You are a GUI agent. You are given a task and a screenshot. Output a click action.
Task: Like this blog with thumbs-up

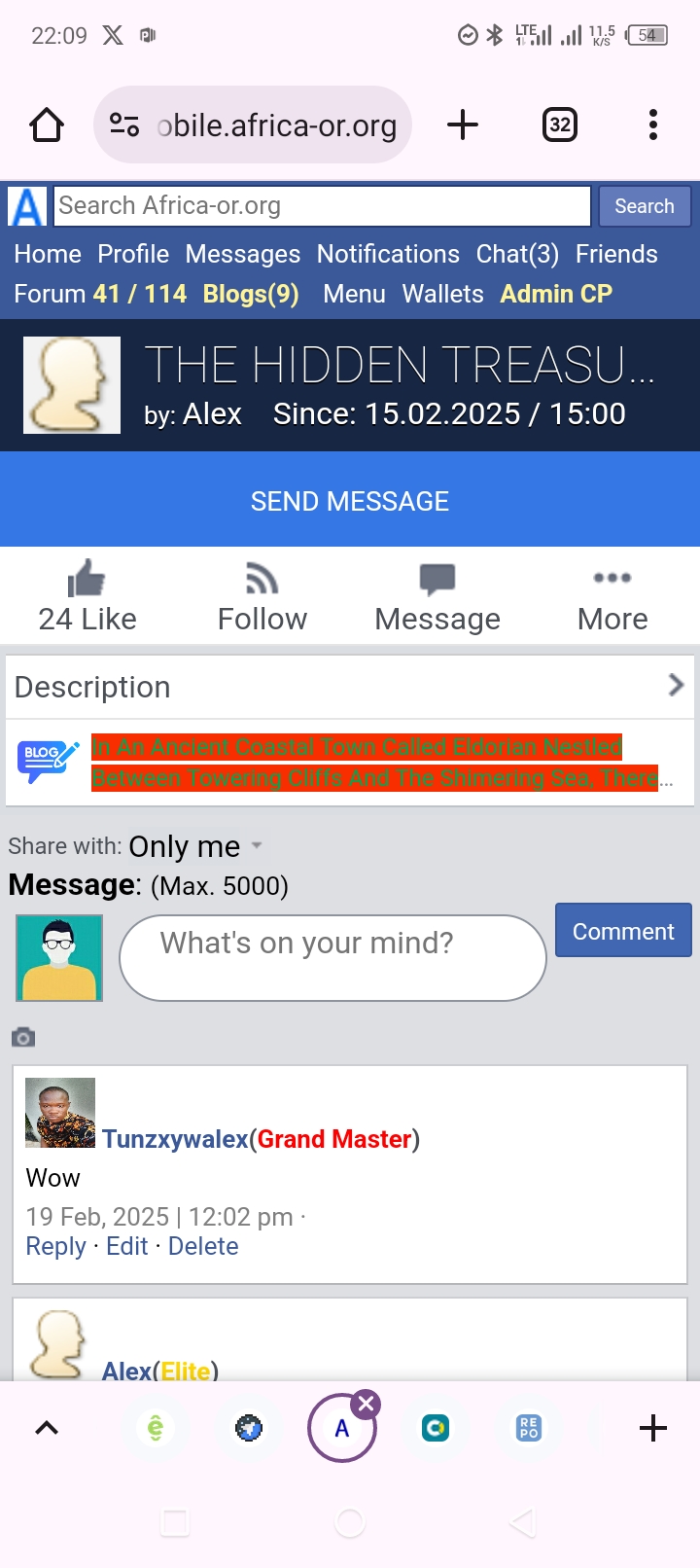87,596
